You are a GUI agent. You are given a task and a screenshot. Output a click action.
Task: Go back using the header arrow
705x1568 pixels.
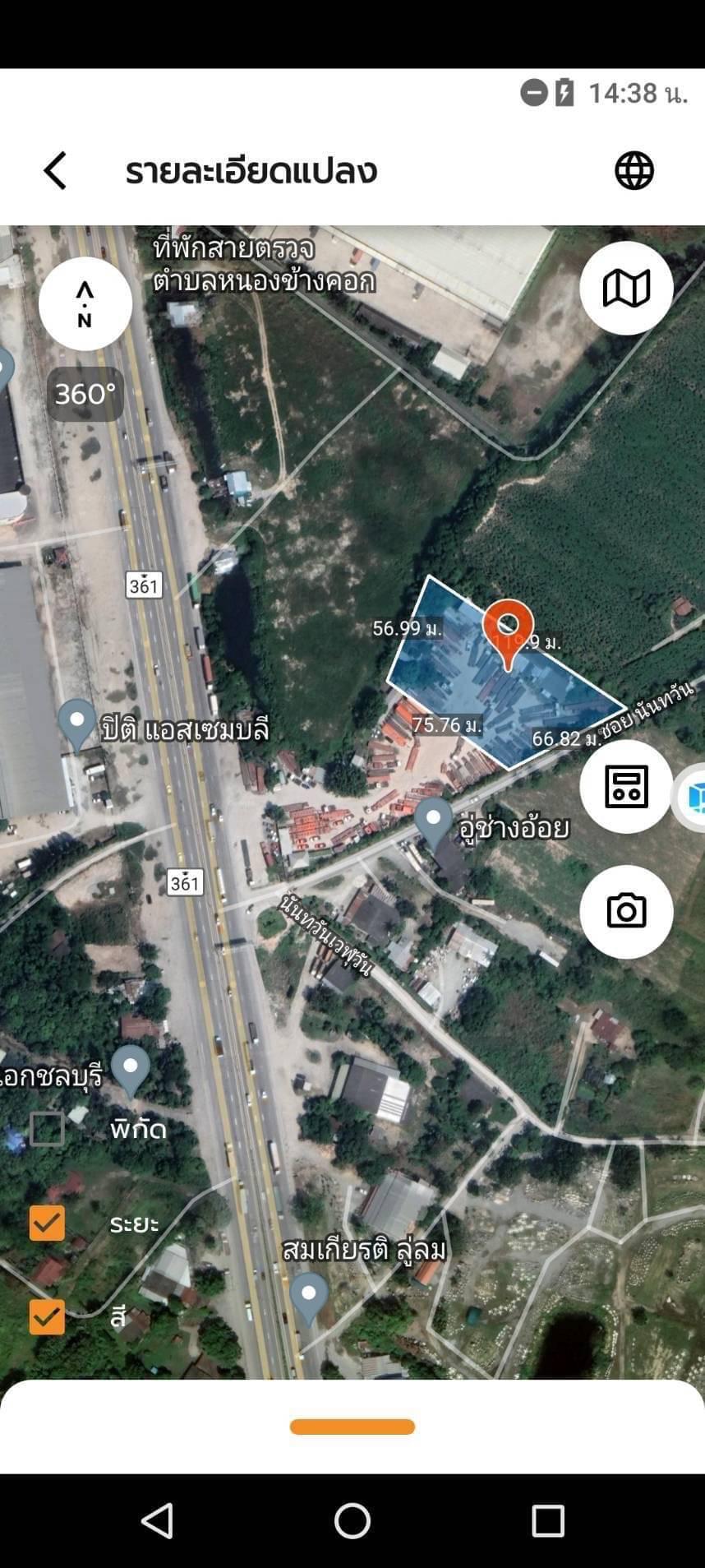click(x=55, y=171)
